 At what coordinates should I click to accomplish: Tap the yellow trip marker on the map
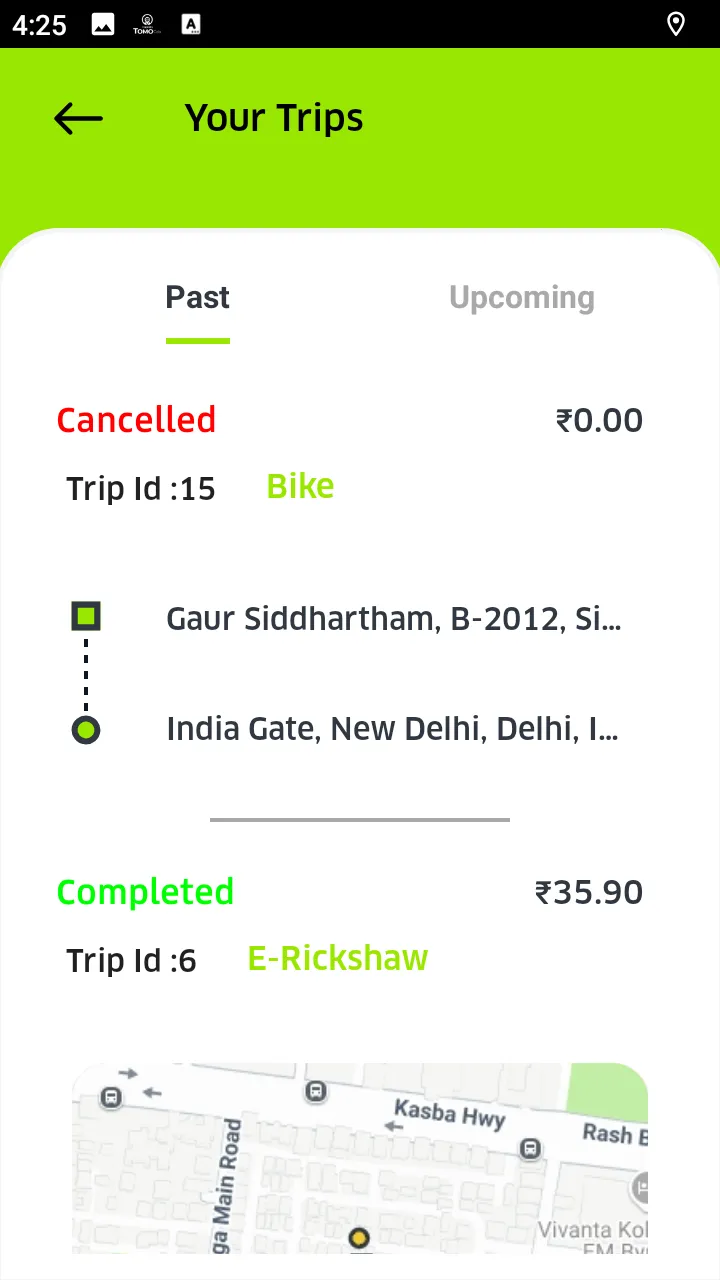tap(359, 1238)
